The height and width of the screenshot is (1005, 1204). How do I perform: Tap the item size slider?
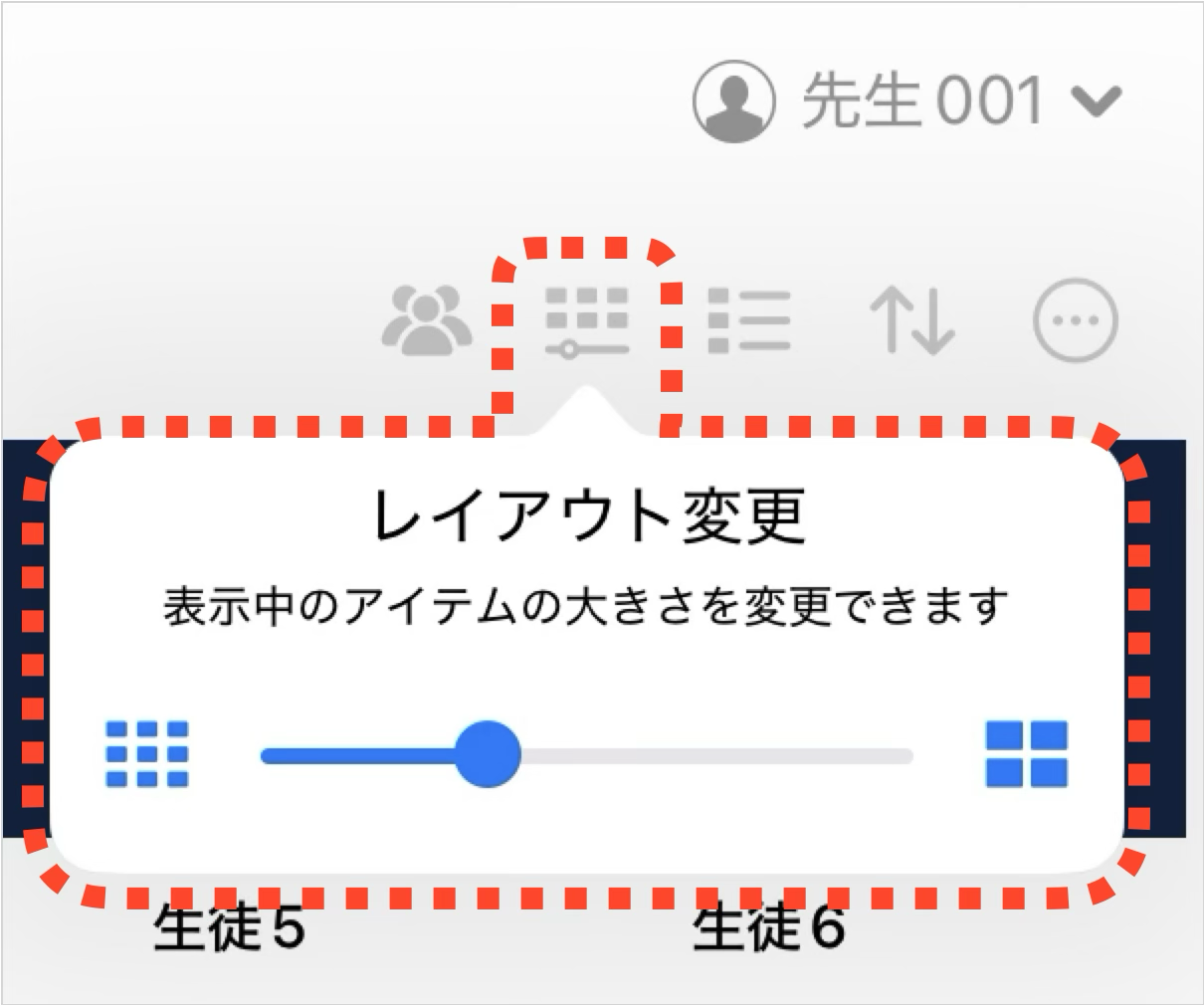pos(587,755)
